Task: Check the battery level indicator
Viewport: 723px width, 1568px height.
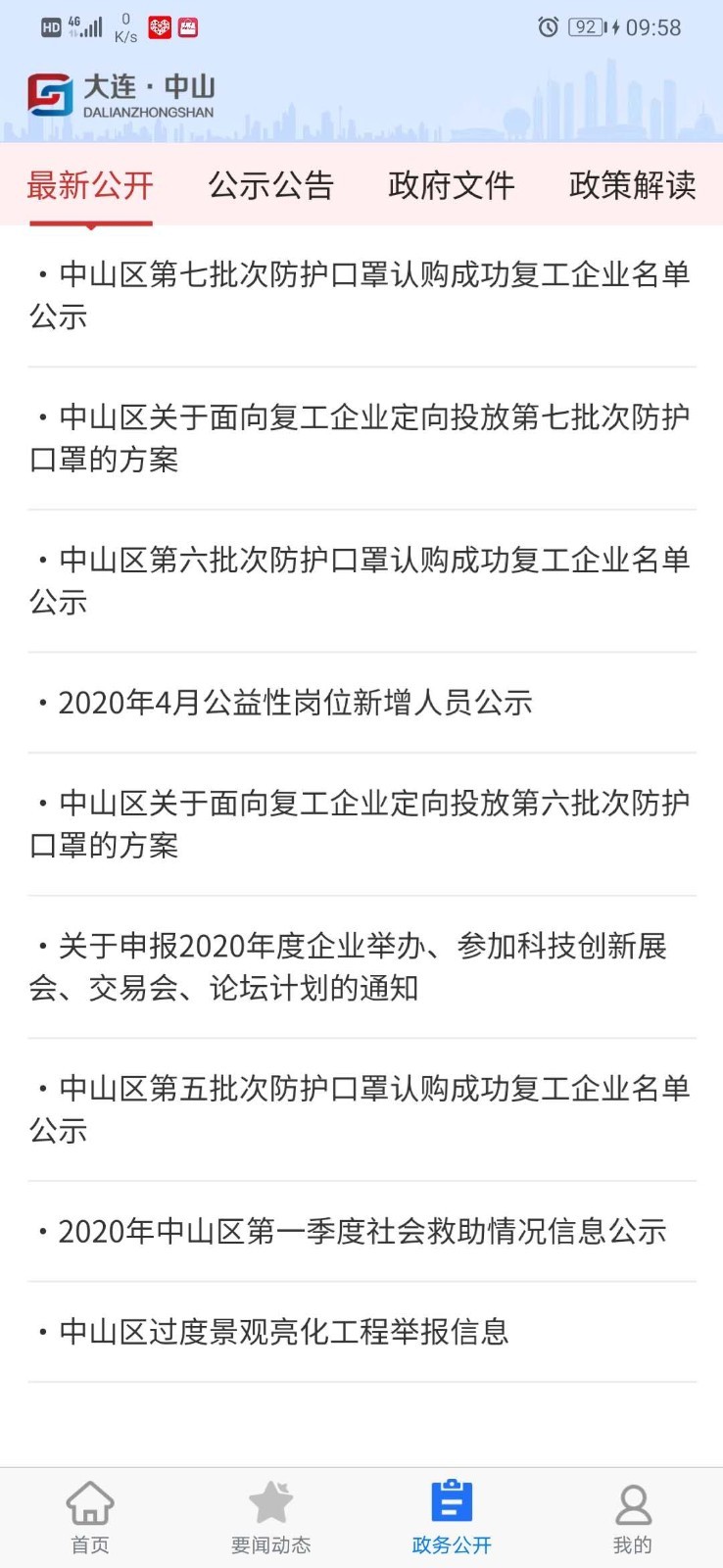Action: pyautogui.click(x=585, y=27)
